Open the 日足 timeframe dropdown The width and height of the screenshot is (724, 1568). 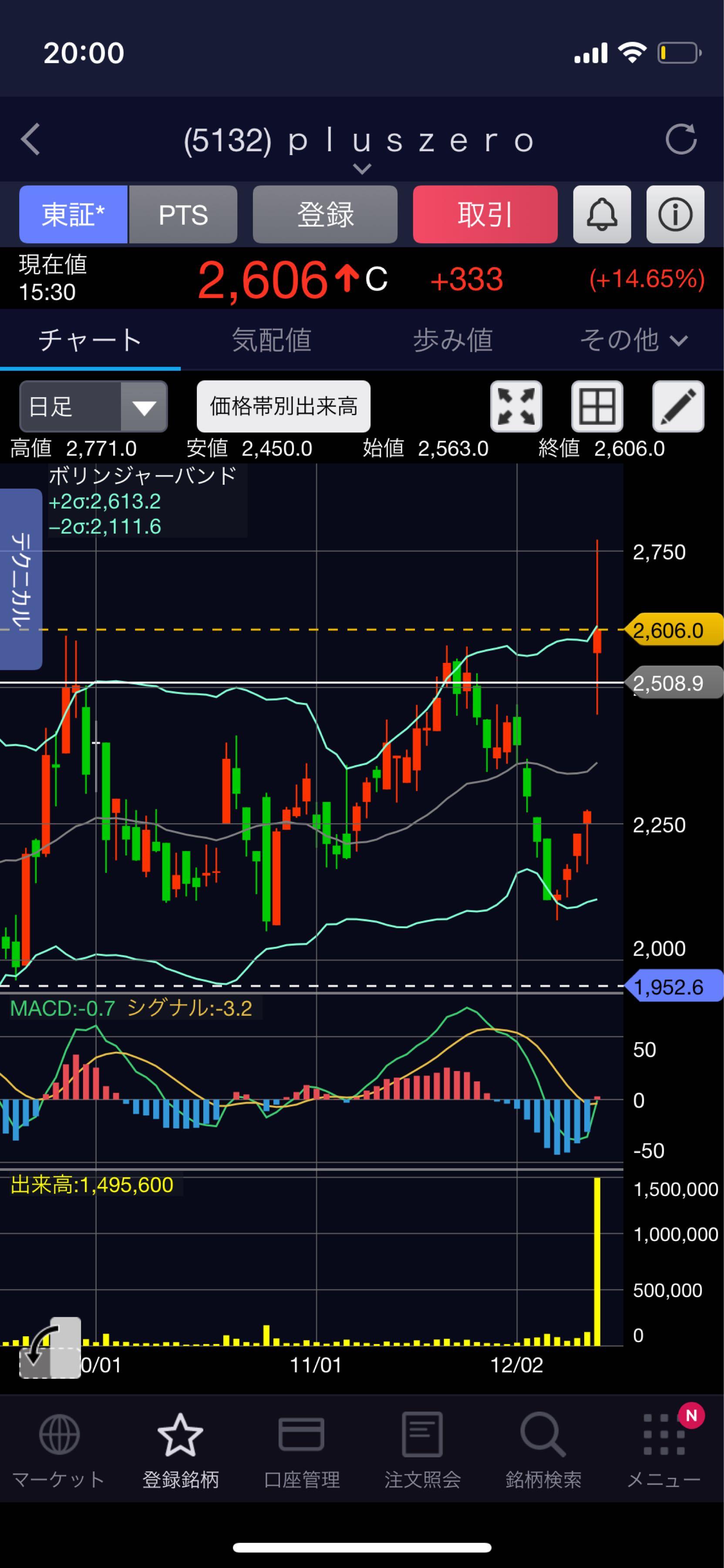(x=93, y=407)
